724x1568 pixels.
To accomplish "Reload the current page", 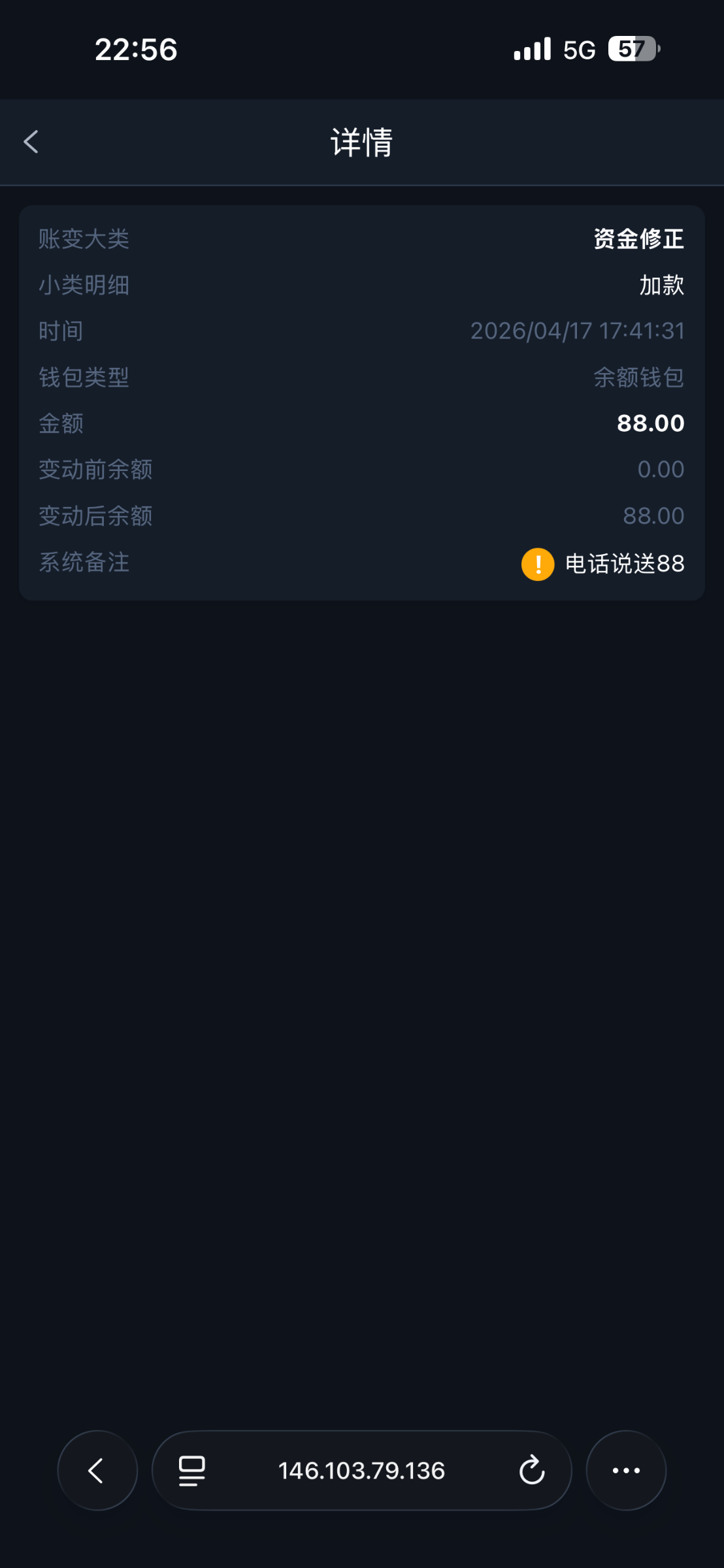I will (x=532, y=1471).
